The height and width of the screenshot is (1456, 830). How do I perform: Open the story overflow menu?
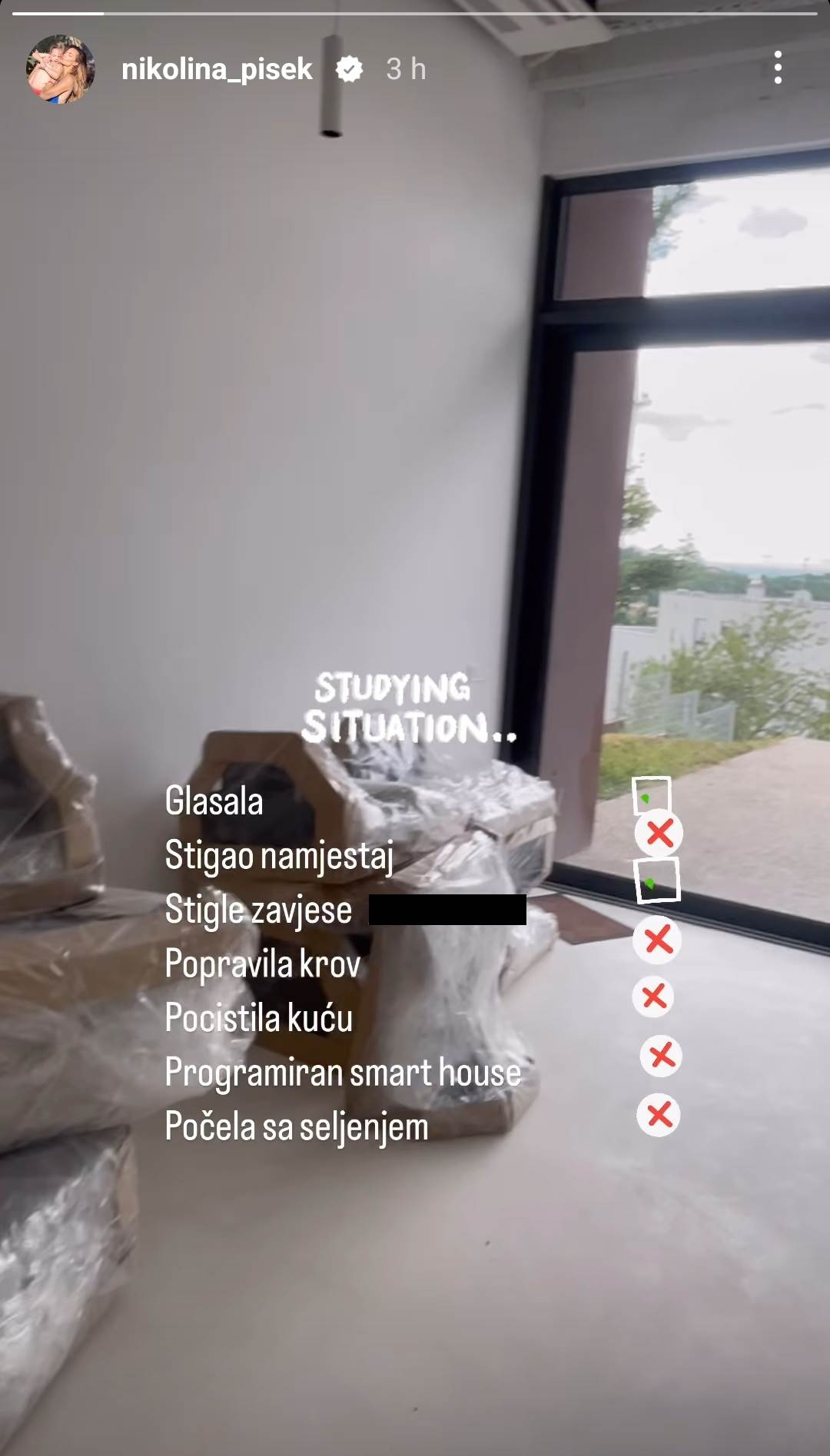[778, 68]
